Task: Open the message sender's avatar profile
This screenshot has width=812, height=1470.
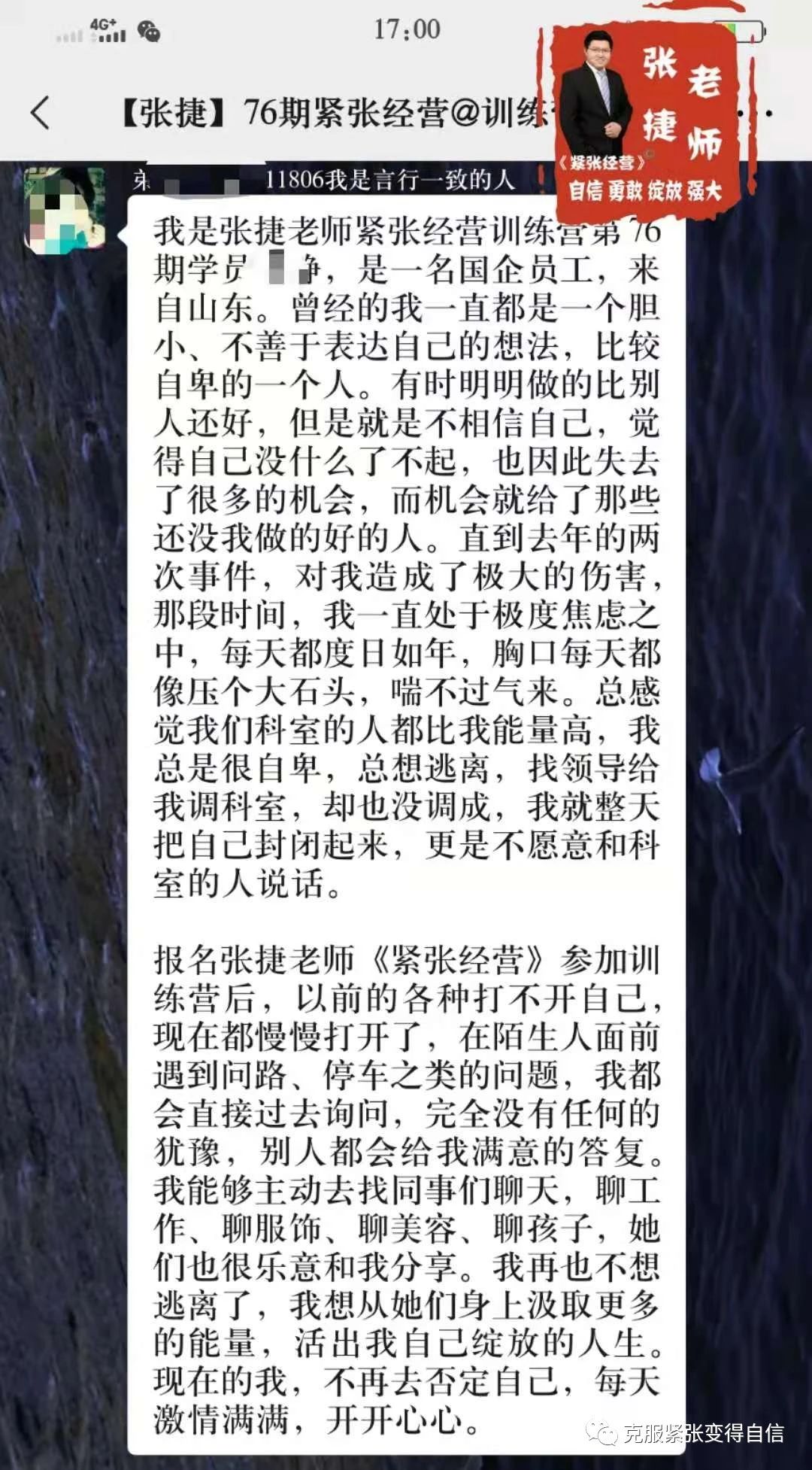Action: pos(64,210)
